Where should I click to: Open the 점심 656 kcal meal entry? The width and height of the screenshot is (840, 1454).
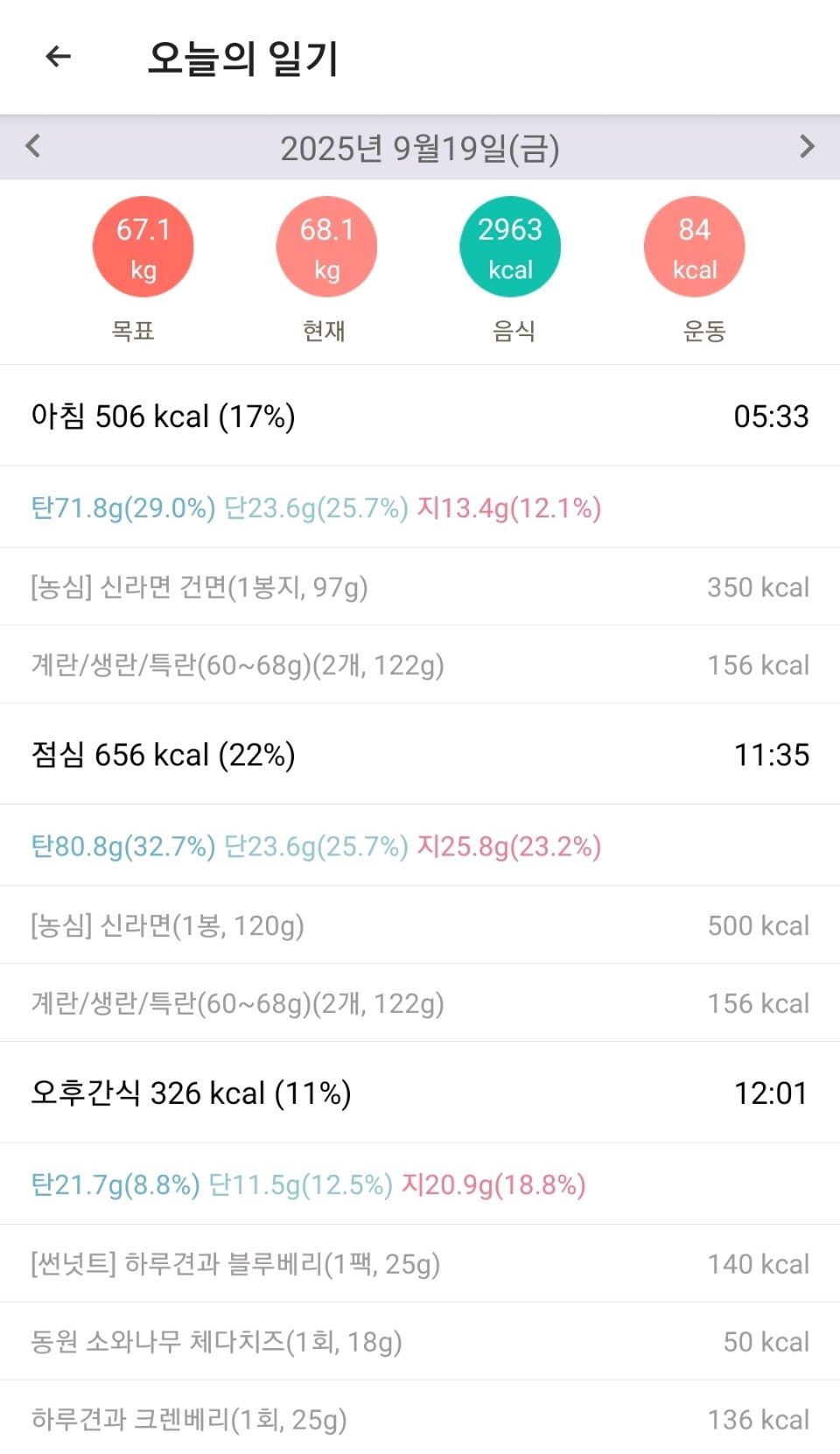click(x=420, y=755)
